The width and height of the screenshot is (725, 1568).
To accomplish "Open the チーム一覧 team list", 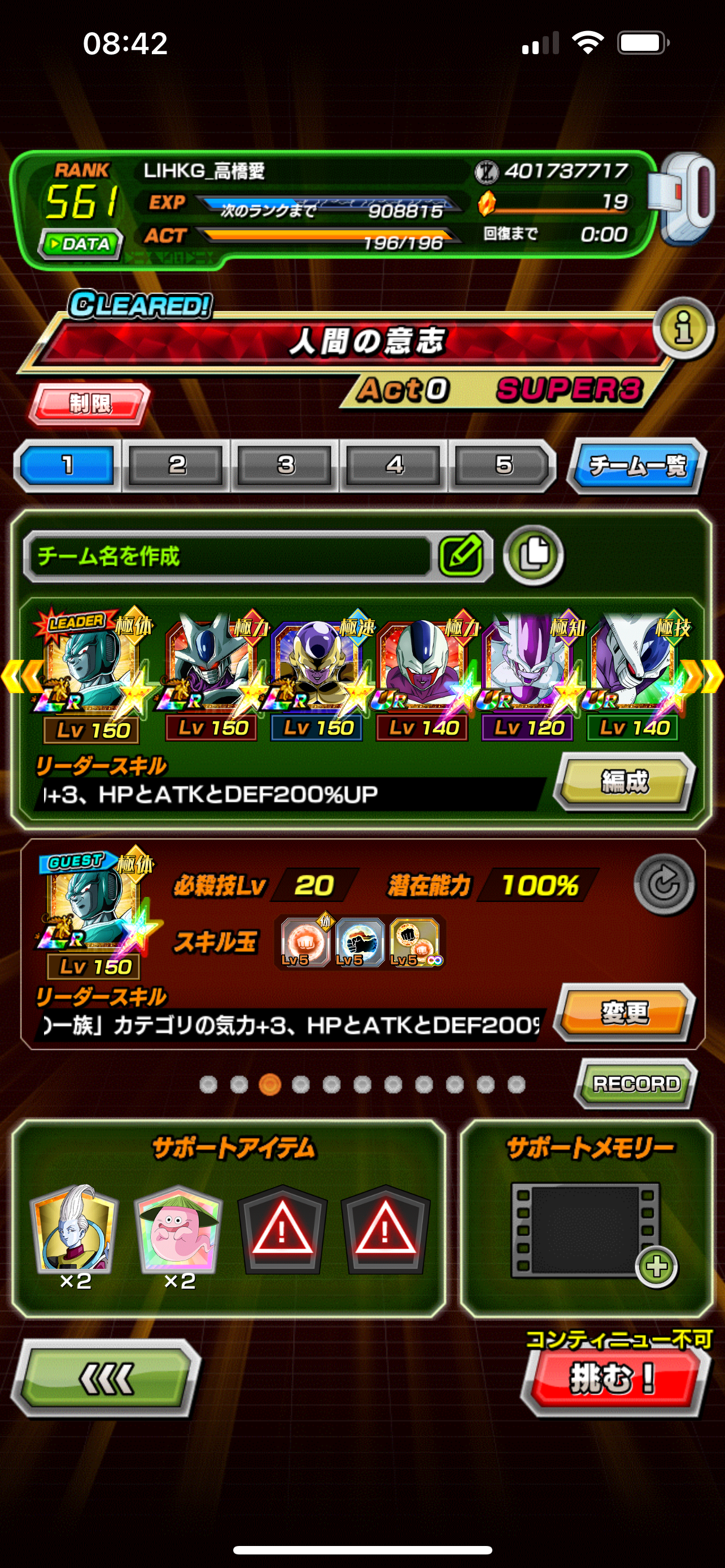I will coord(636,466).
